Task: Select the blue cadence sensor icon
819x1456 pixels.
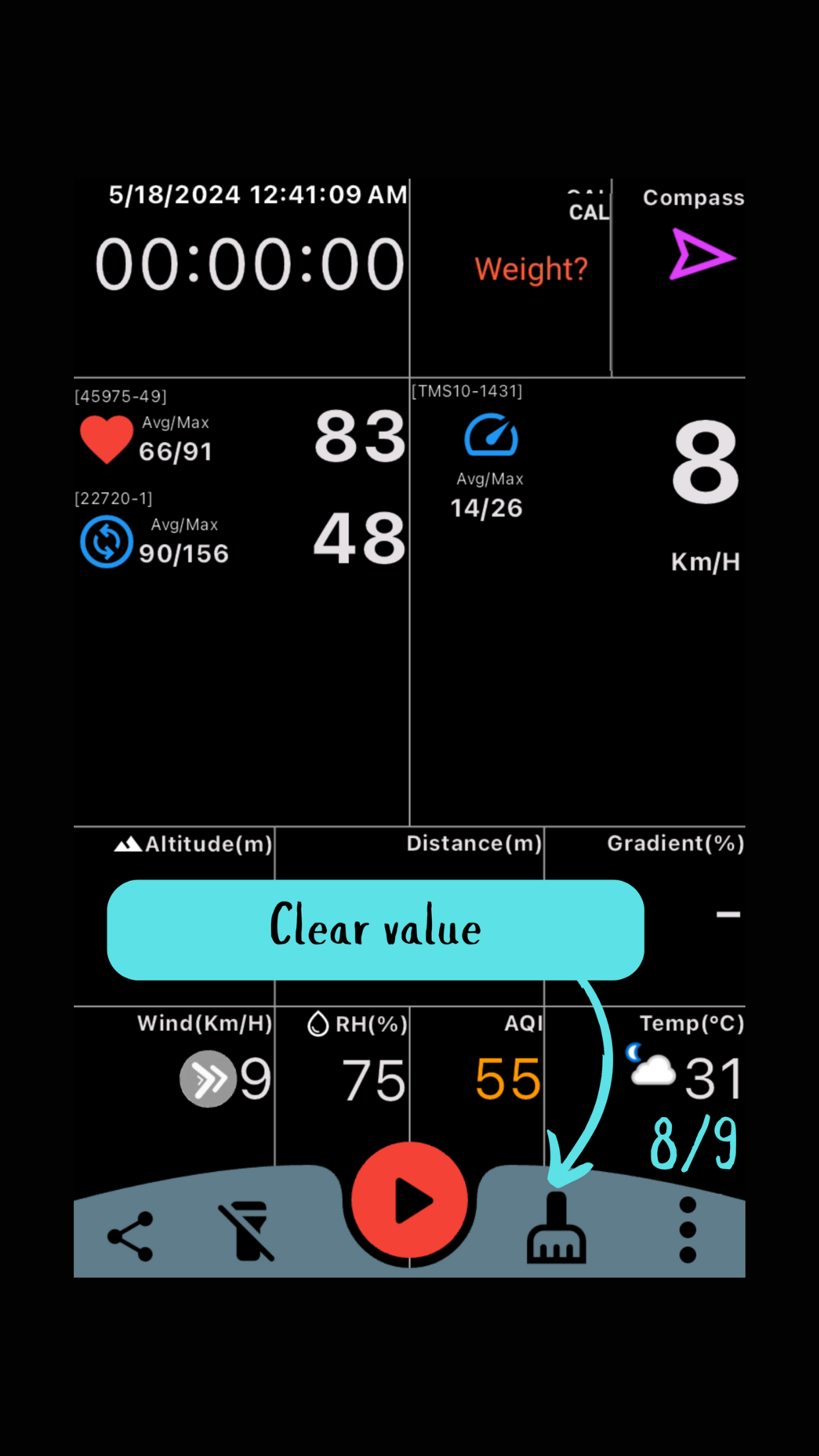Action: click(106, 541)
